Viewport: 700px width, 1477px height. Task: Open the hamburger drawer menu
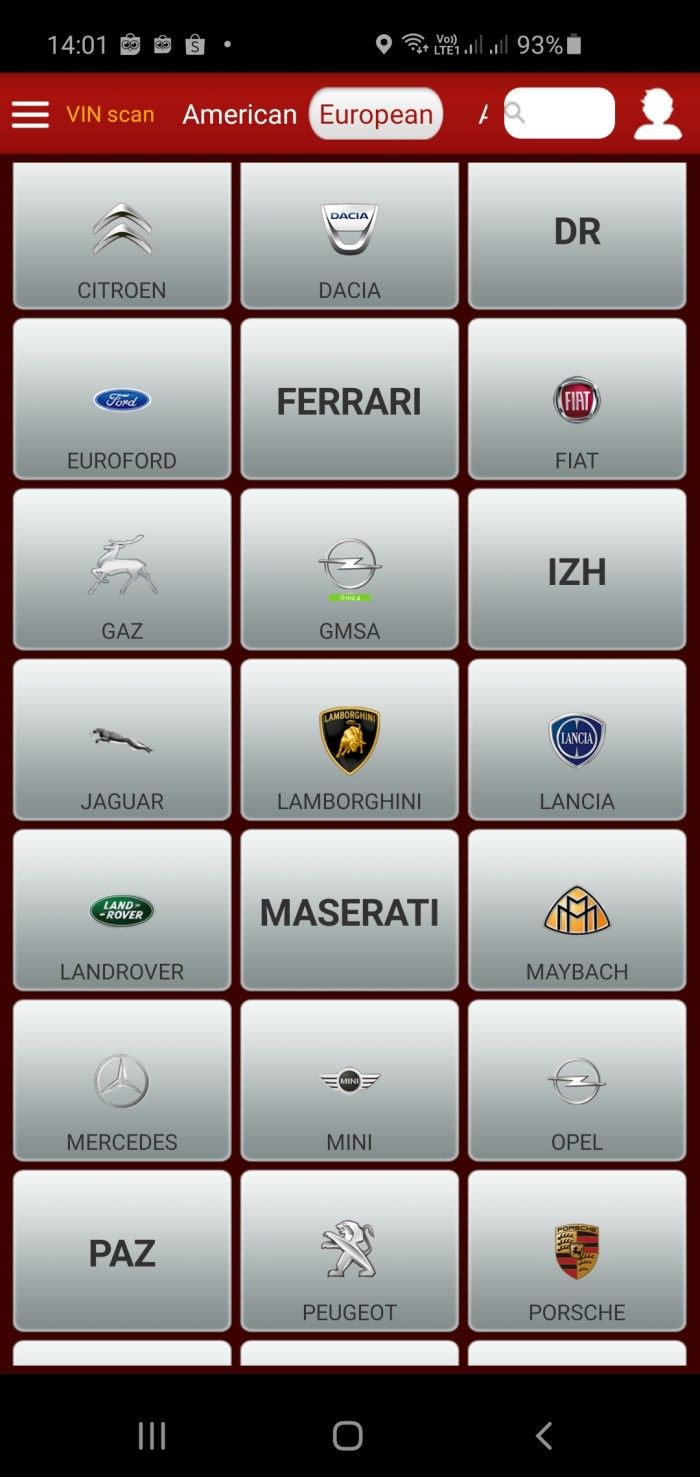pyautogui.click(x=30, y=115)
